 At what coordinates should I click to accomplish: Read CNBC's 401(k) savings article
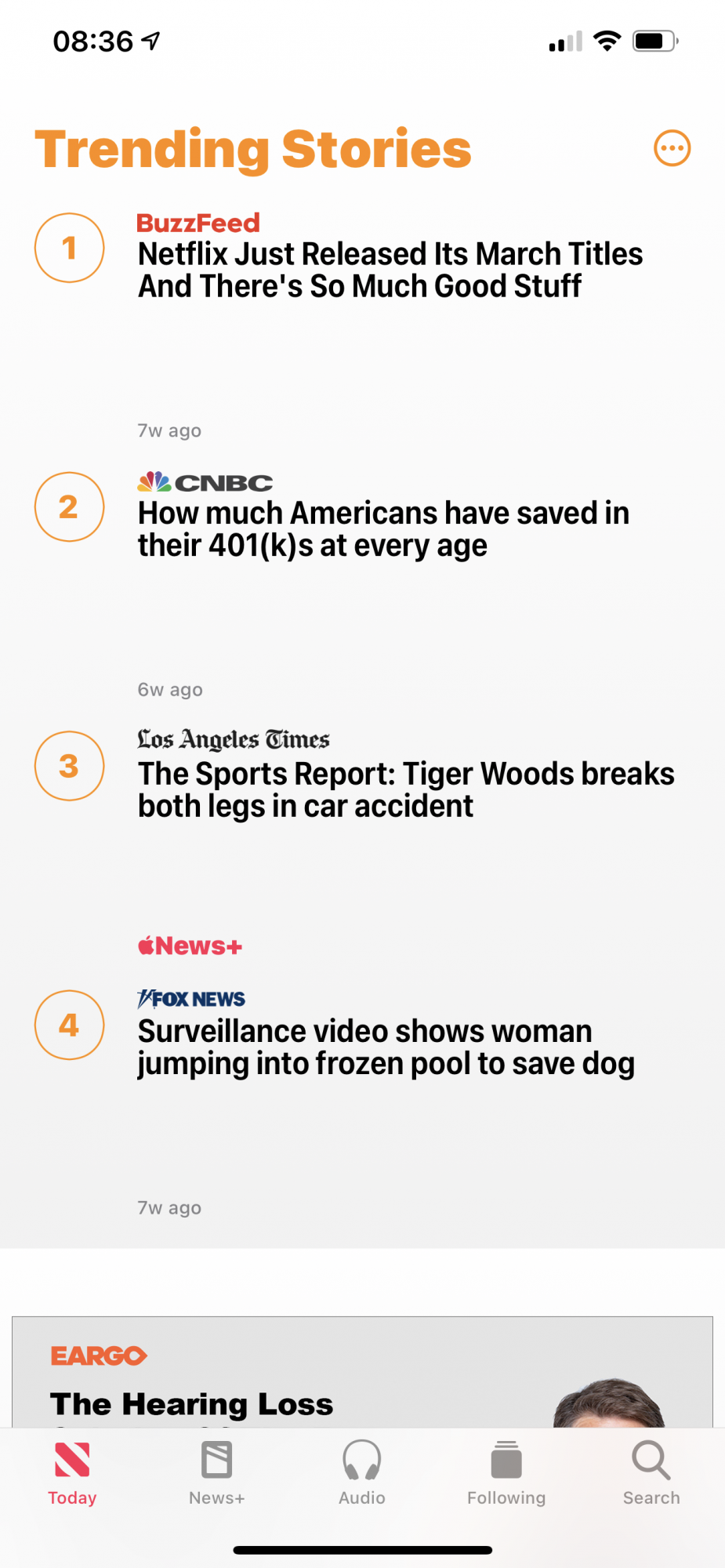384,529
